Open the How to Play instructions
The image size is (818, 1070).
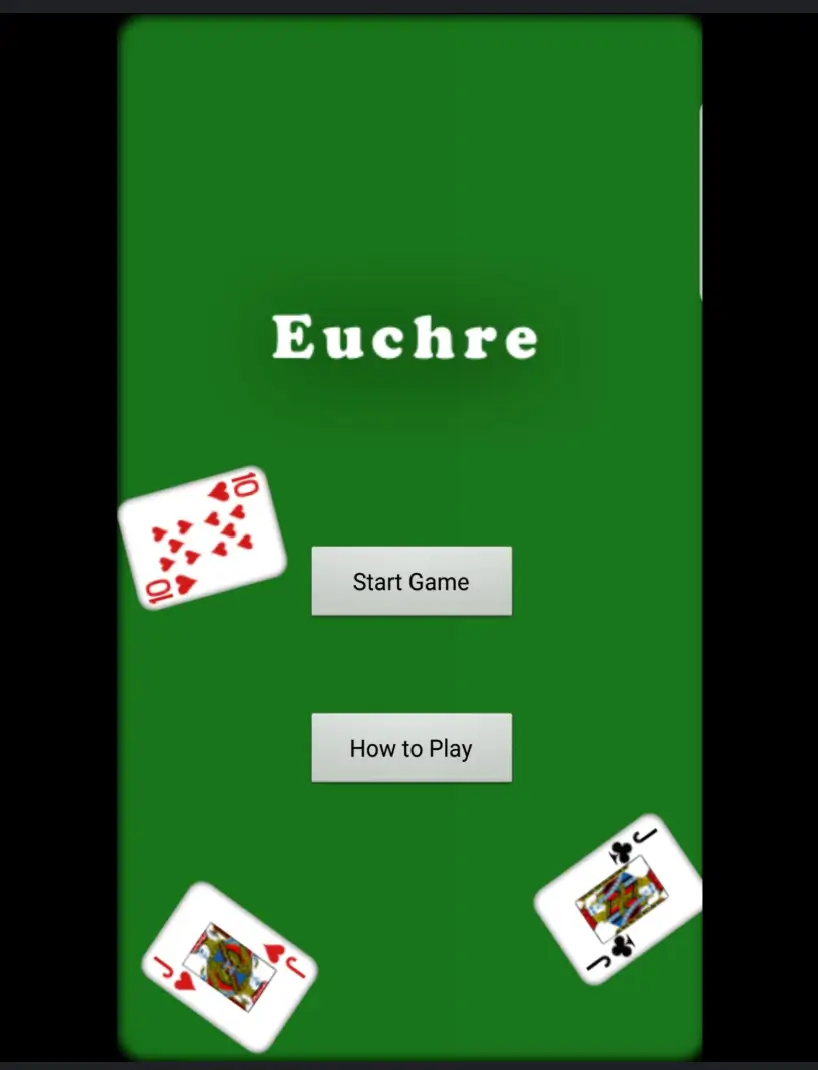coord(411,748)
